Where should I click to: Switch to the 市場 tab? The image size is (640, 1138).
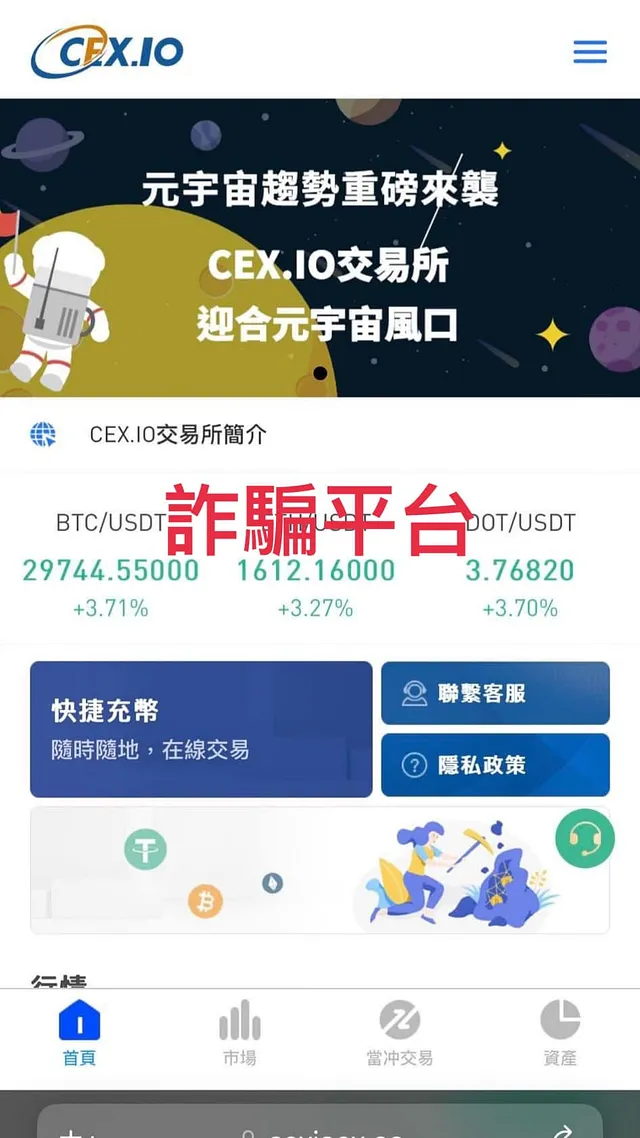click(x=239, y=1033)
